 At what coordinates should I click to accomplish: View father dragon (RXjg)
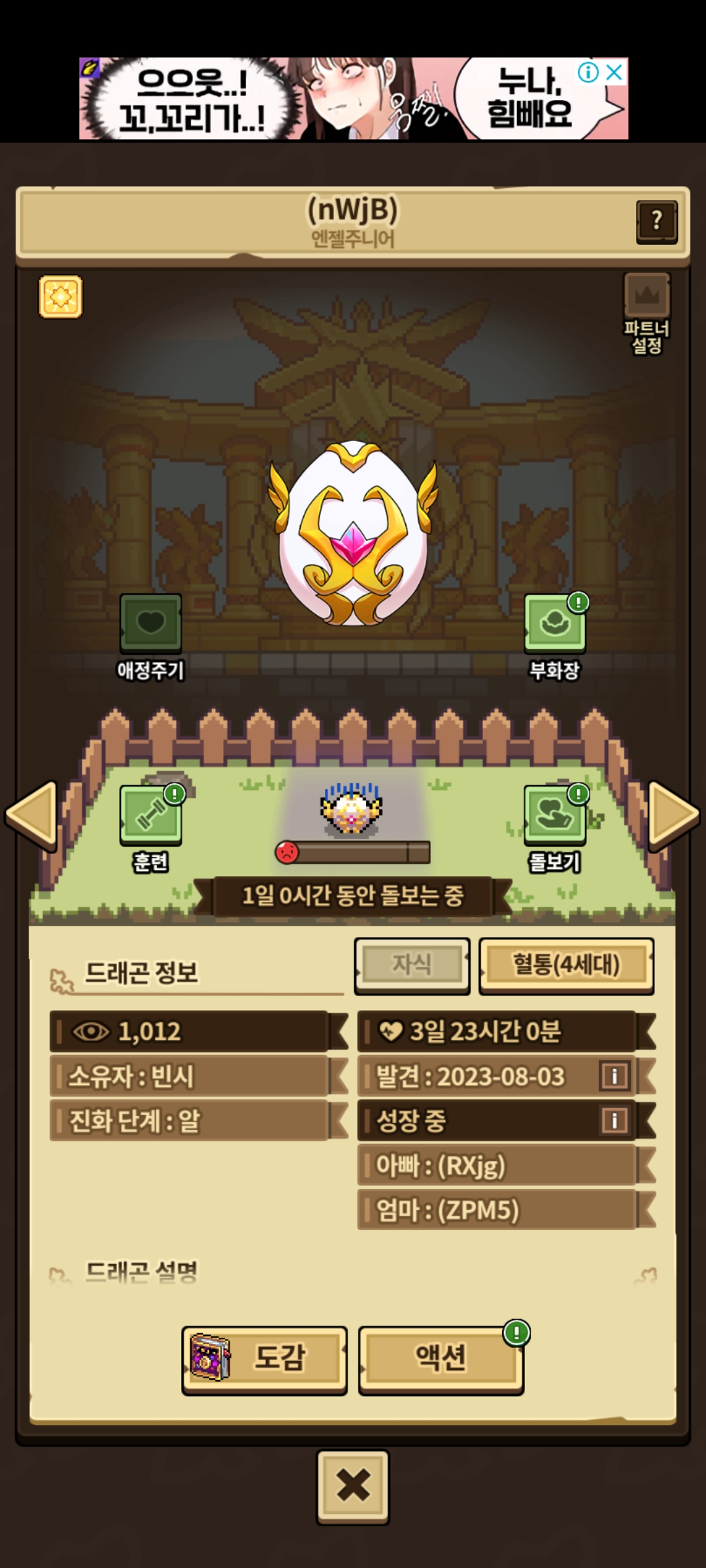pos(497,1166)
